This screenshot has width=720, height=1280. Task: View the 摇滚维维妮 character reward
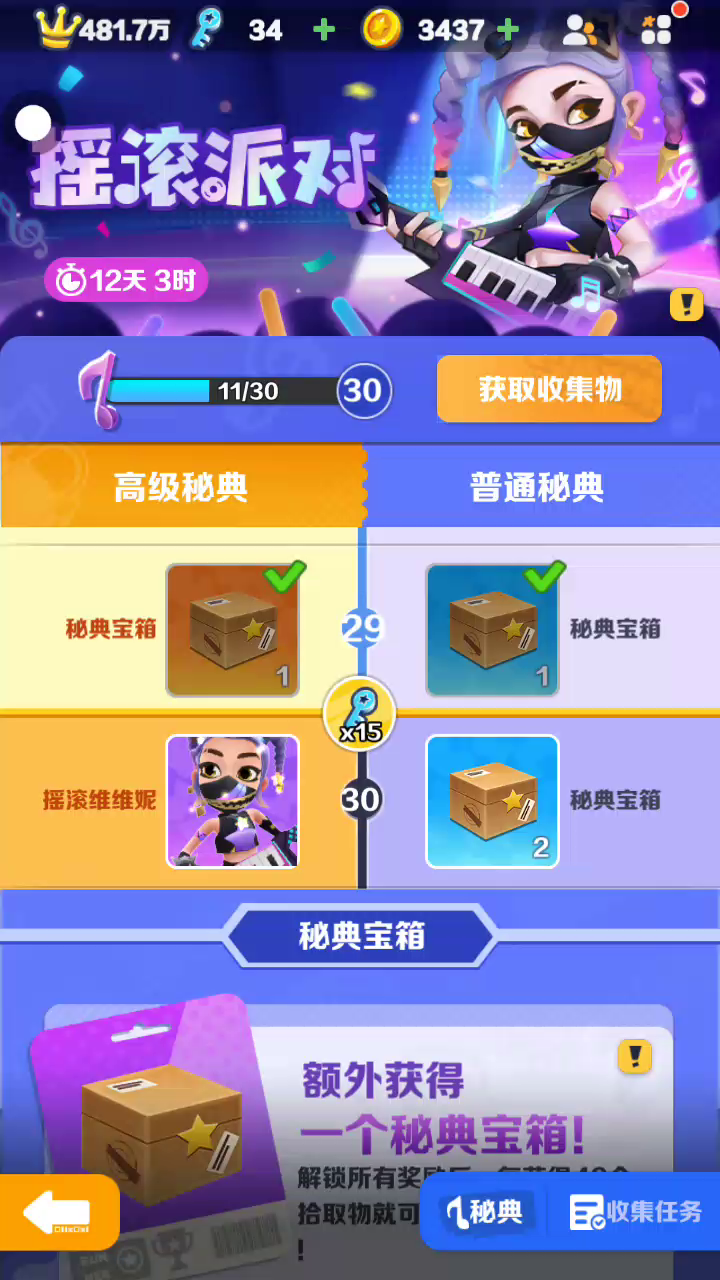click(232, 801)
